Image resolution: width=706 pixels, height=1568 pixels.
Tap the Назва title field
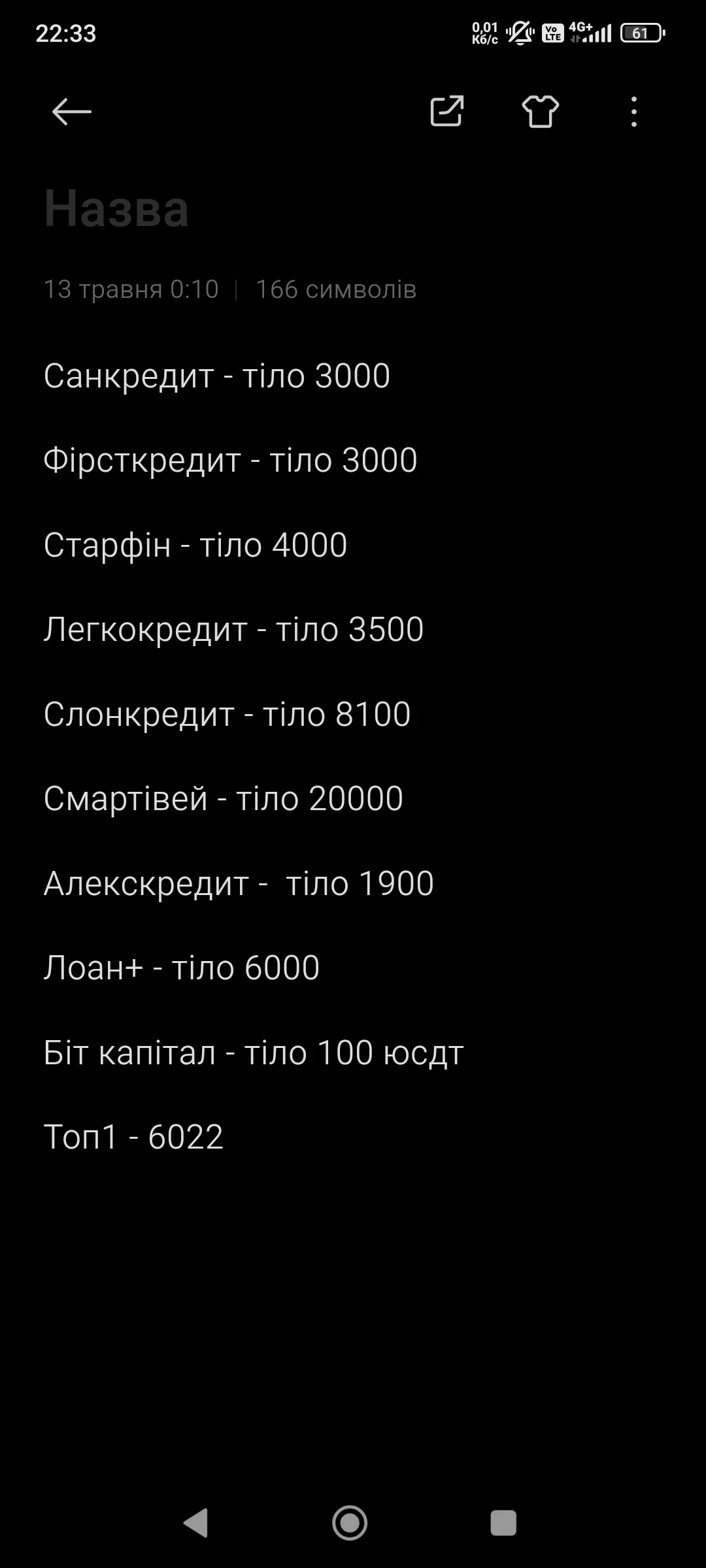(116, 209)
